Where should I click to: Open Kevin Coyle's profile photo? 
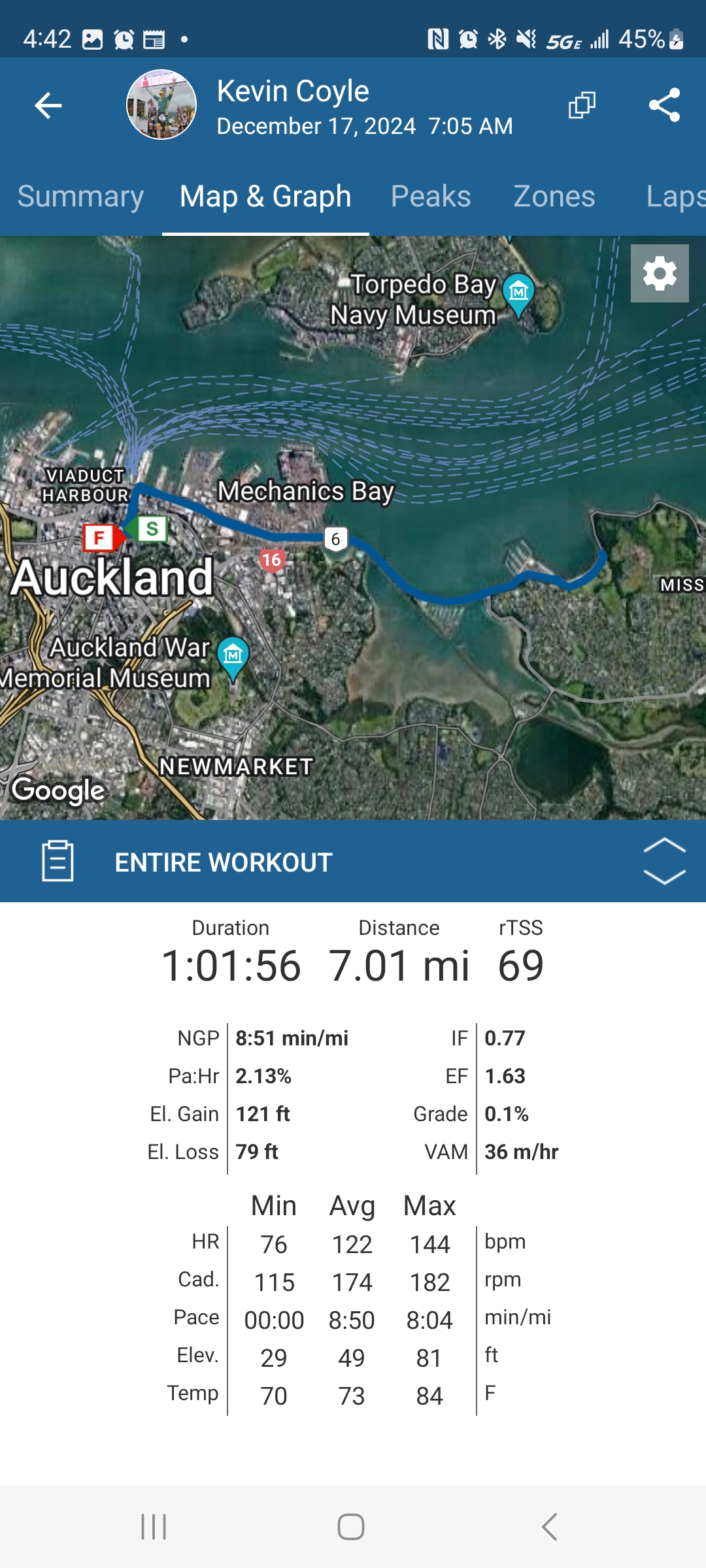point(161,105)
